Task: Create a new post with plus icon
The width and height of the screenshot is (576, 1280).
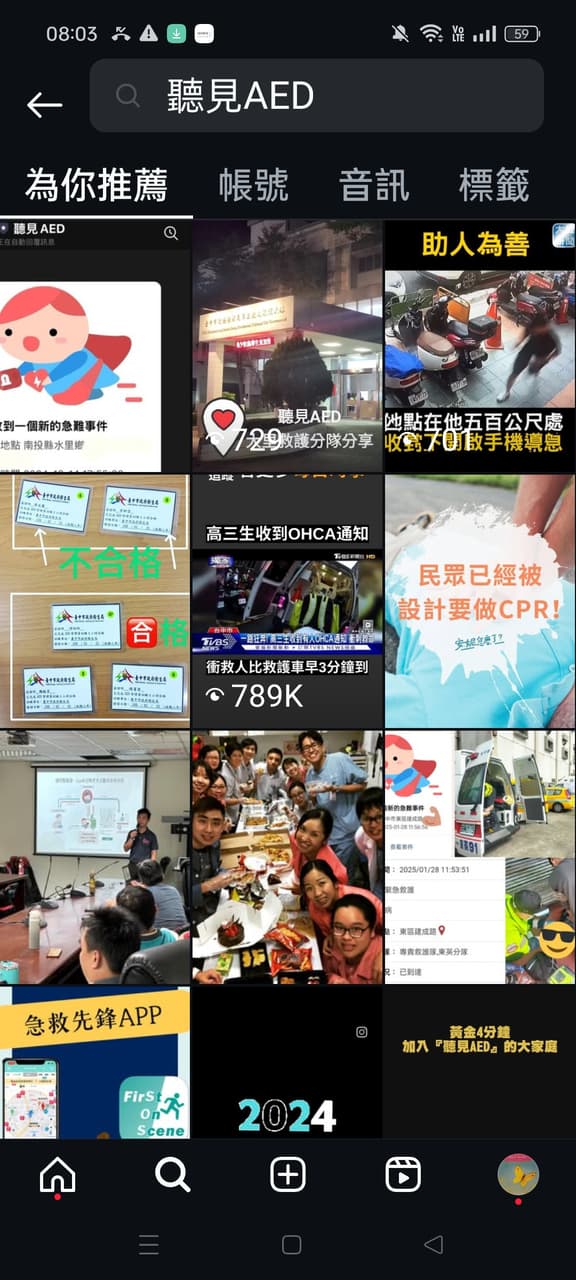Action: pos(288,1175)
